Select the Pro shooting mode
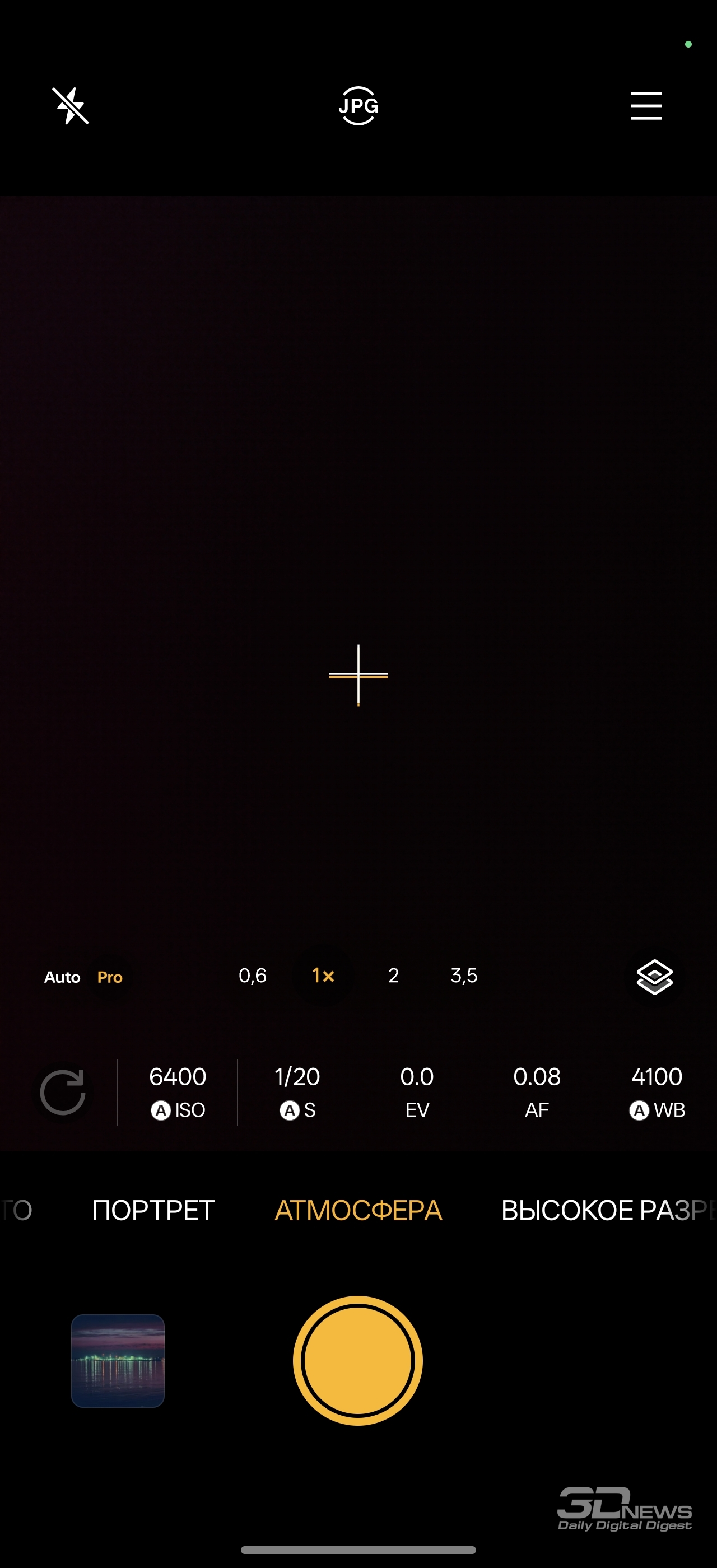 tap(110, 977)
